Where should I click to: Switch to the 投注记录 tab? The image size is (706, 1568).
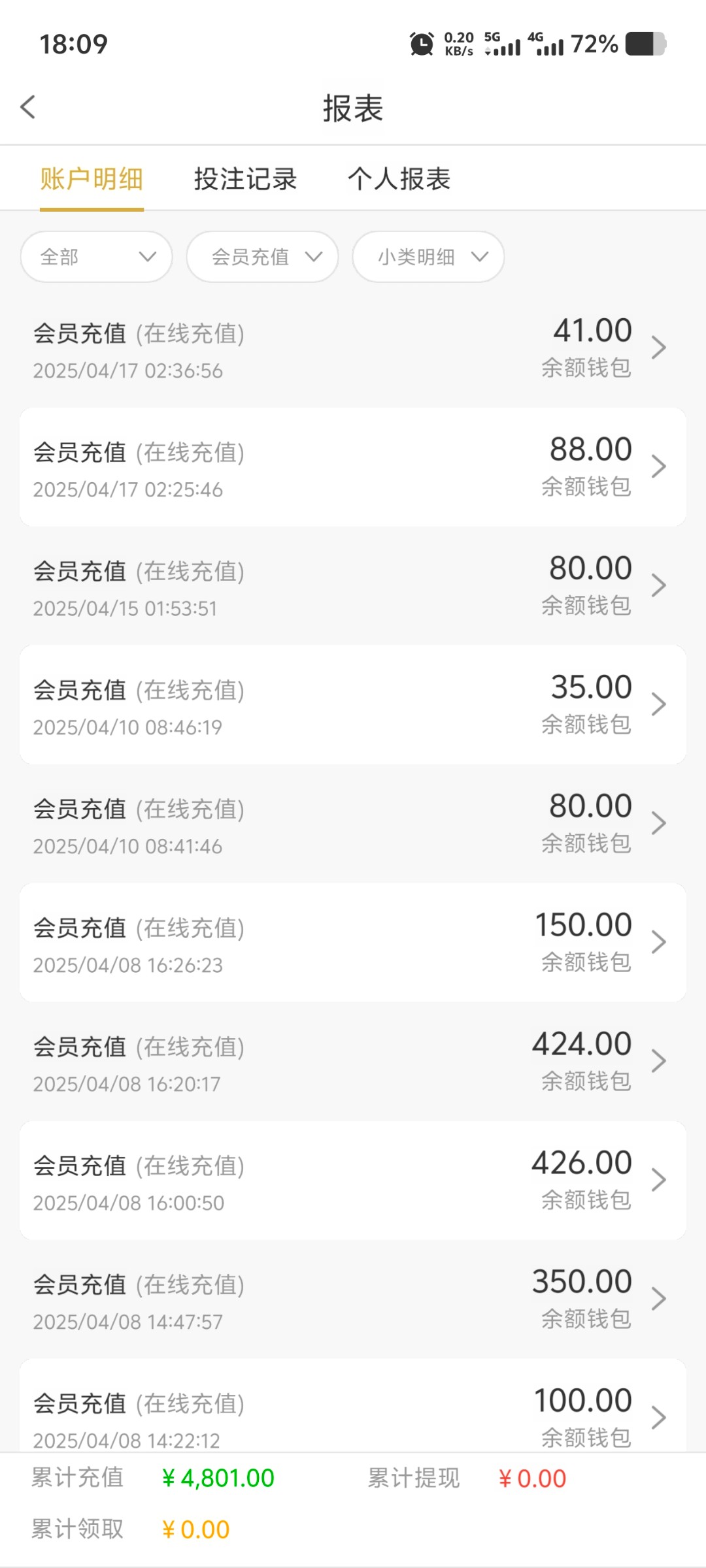(x=245, y=179)
